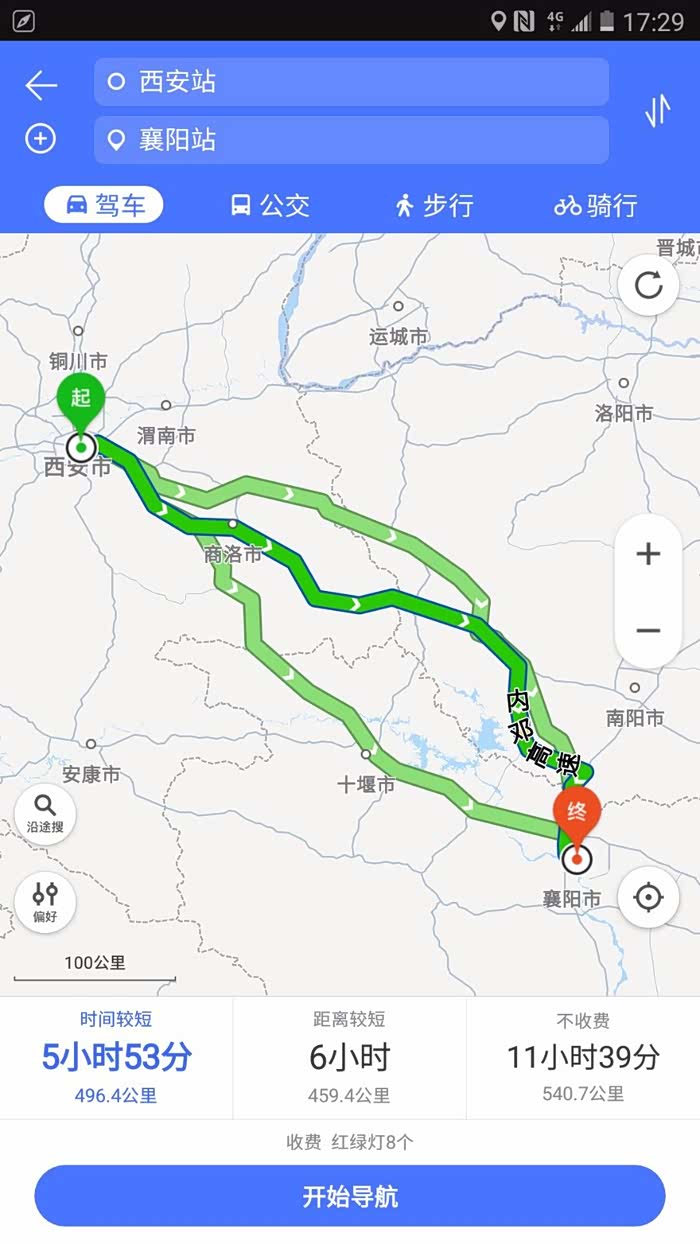
Task: Switch to the 公交 transit tab
Action: point(270,206)
